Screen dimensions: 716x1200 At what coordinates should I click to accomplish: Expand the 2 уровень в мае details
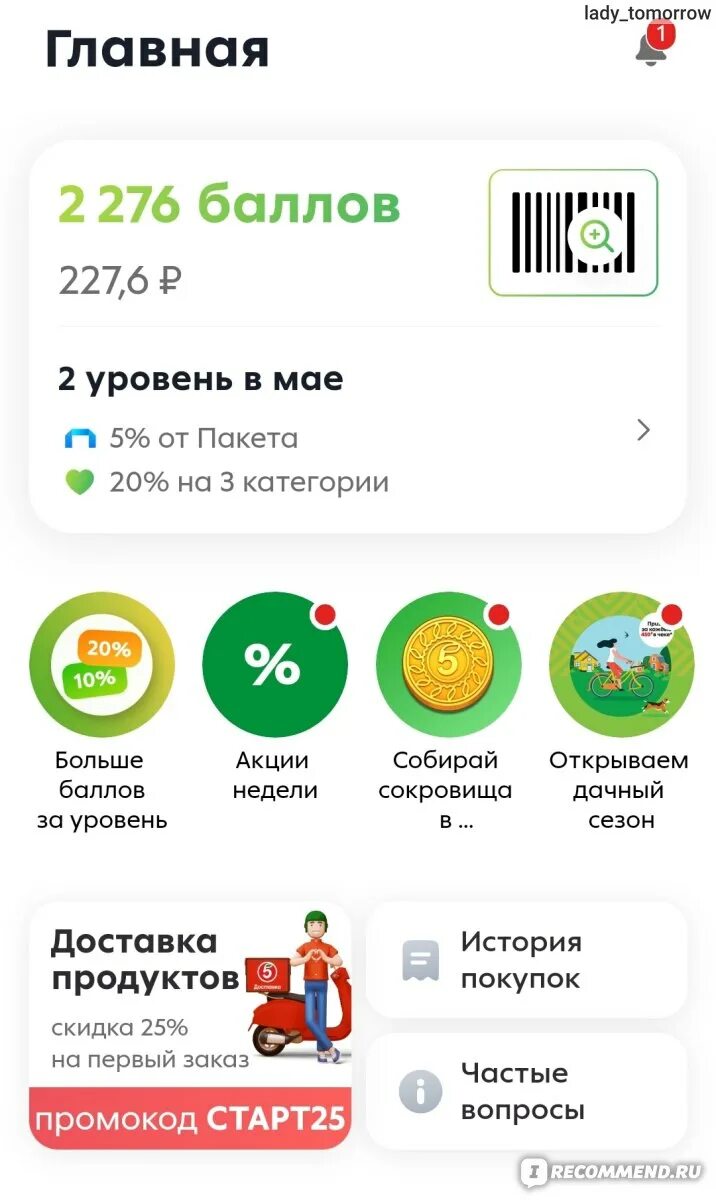coord(643,431)
